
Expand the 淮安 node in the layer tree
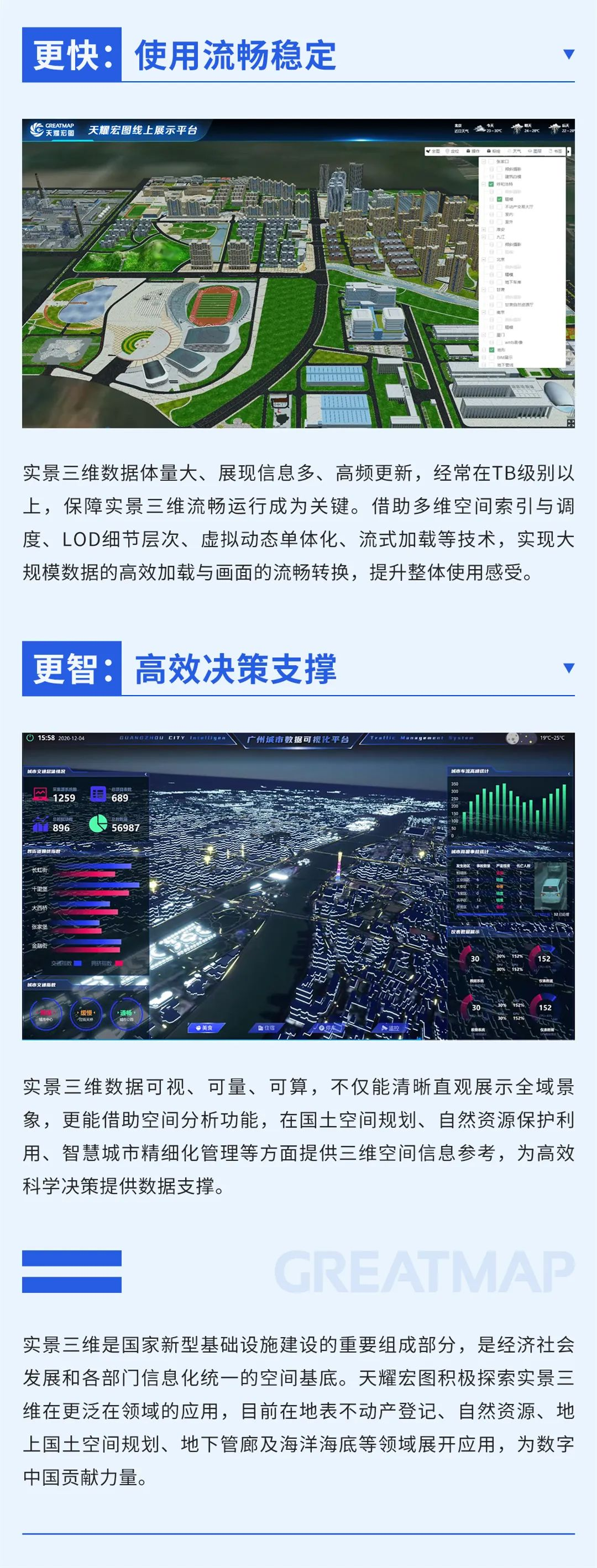[x=484, y=229]
